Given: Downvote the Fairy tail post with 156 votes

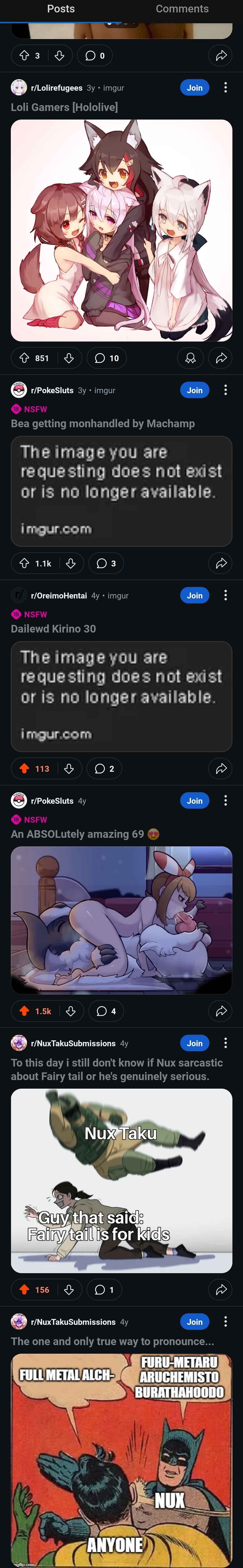Looking at the screenshot, I should point(69,1289).
